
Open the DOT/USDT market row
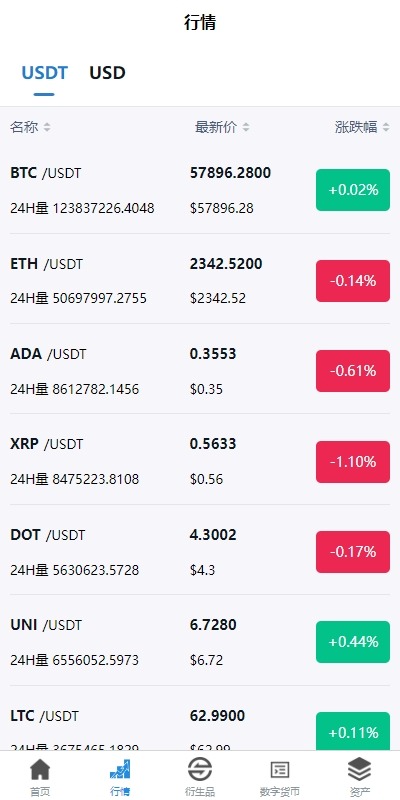[x=200, y=551]
